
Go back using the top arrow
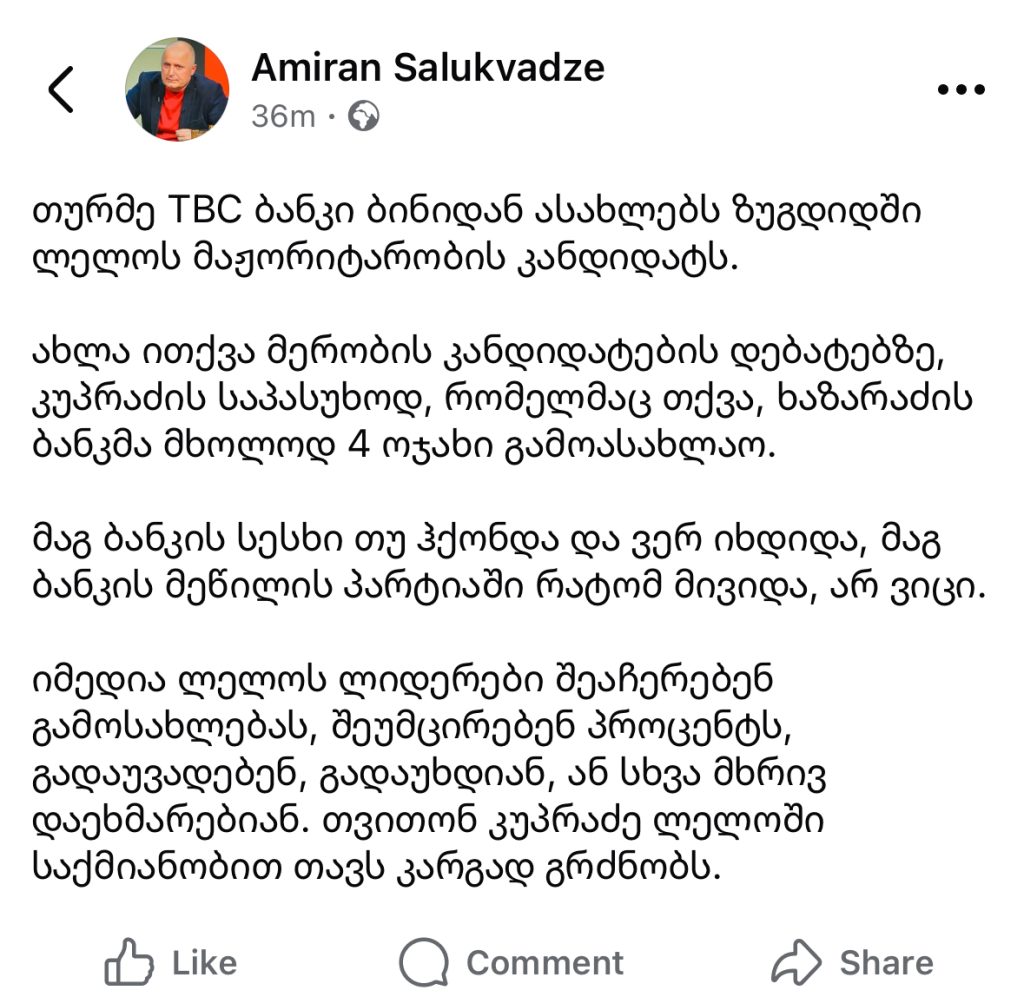[61, 89]
